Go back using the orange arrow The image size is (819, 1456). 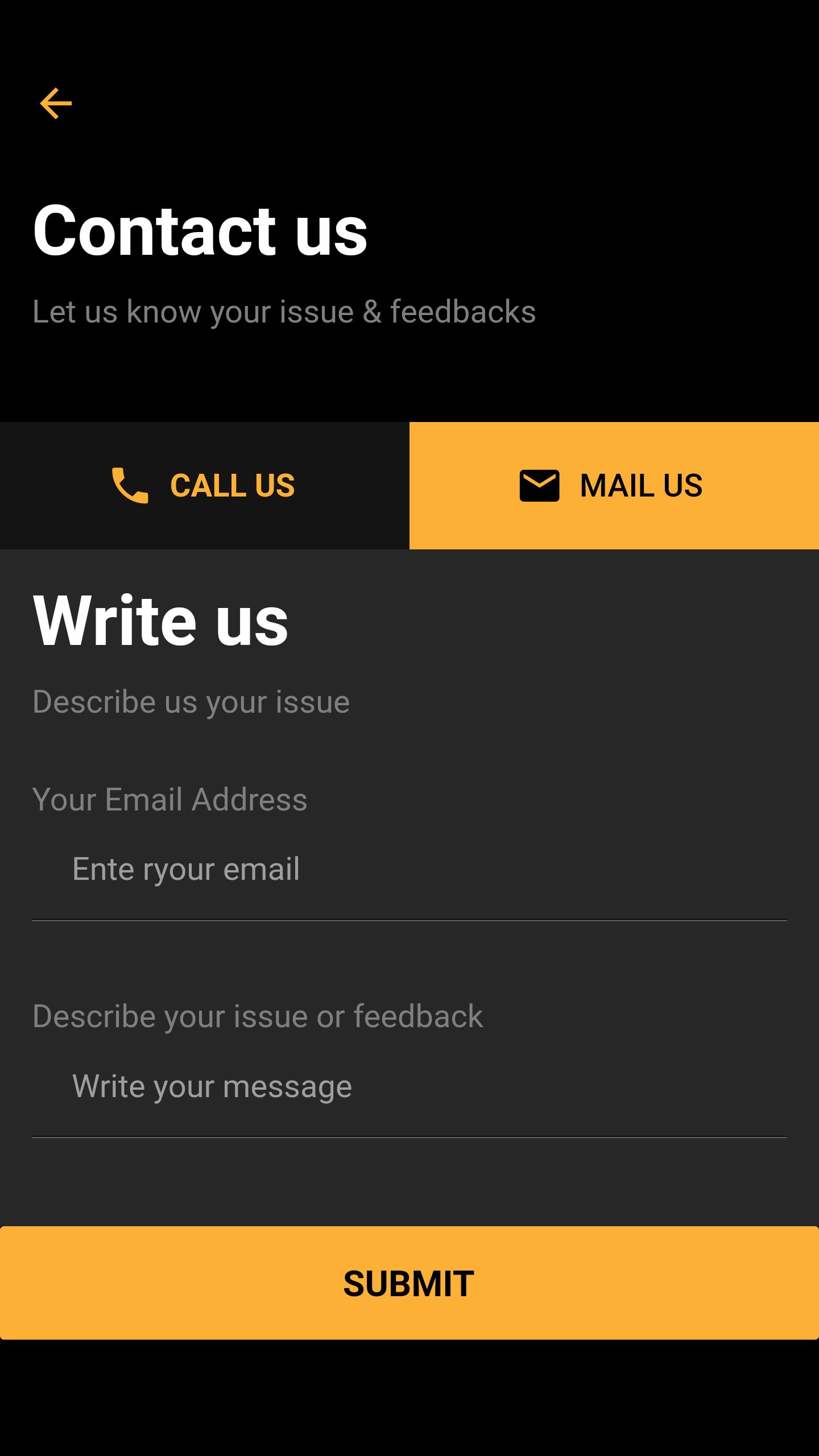click(56, 104)
